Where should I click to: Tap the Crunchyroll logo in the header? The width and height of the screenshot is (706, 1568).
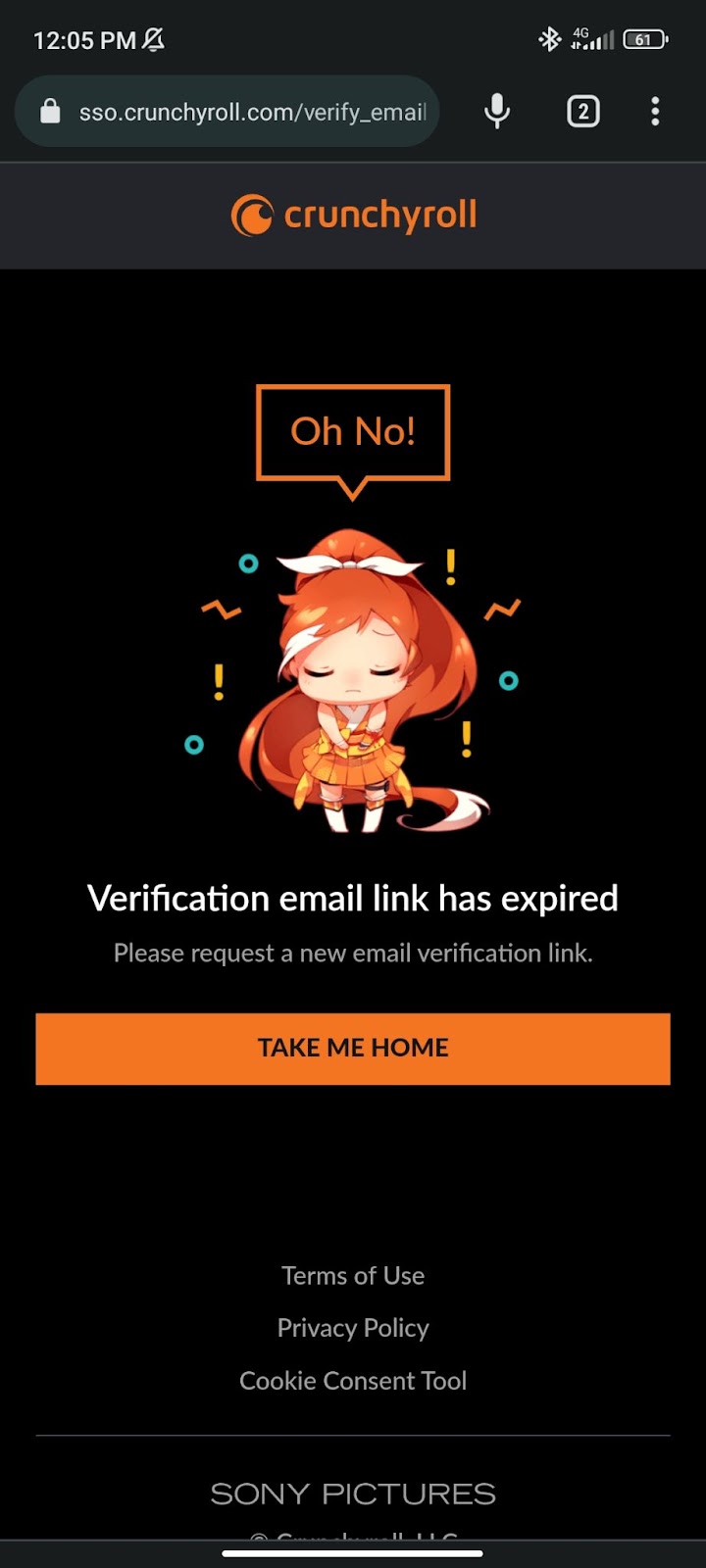353,216
